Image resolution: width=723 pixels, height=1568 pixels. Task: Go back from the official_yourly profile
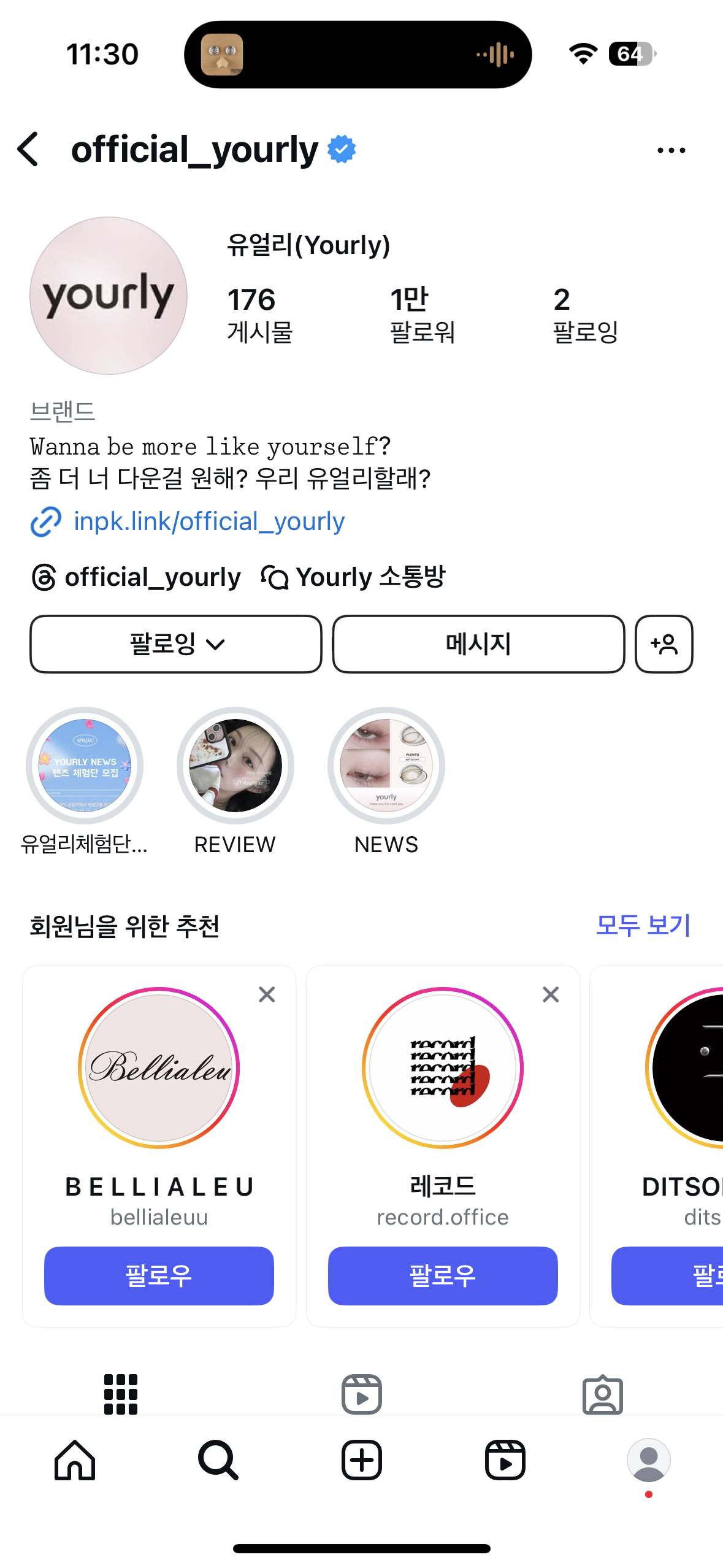click(x=29, y=149)
